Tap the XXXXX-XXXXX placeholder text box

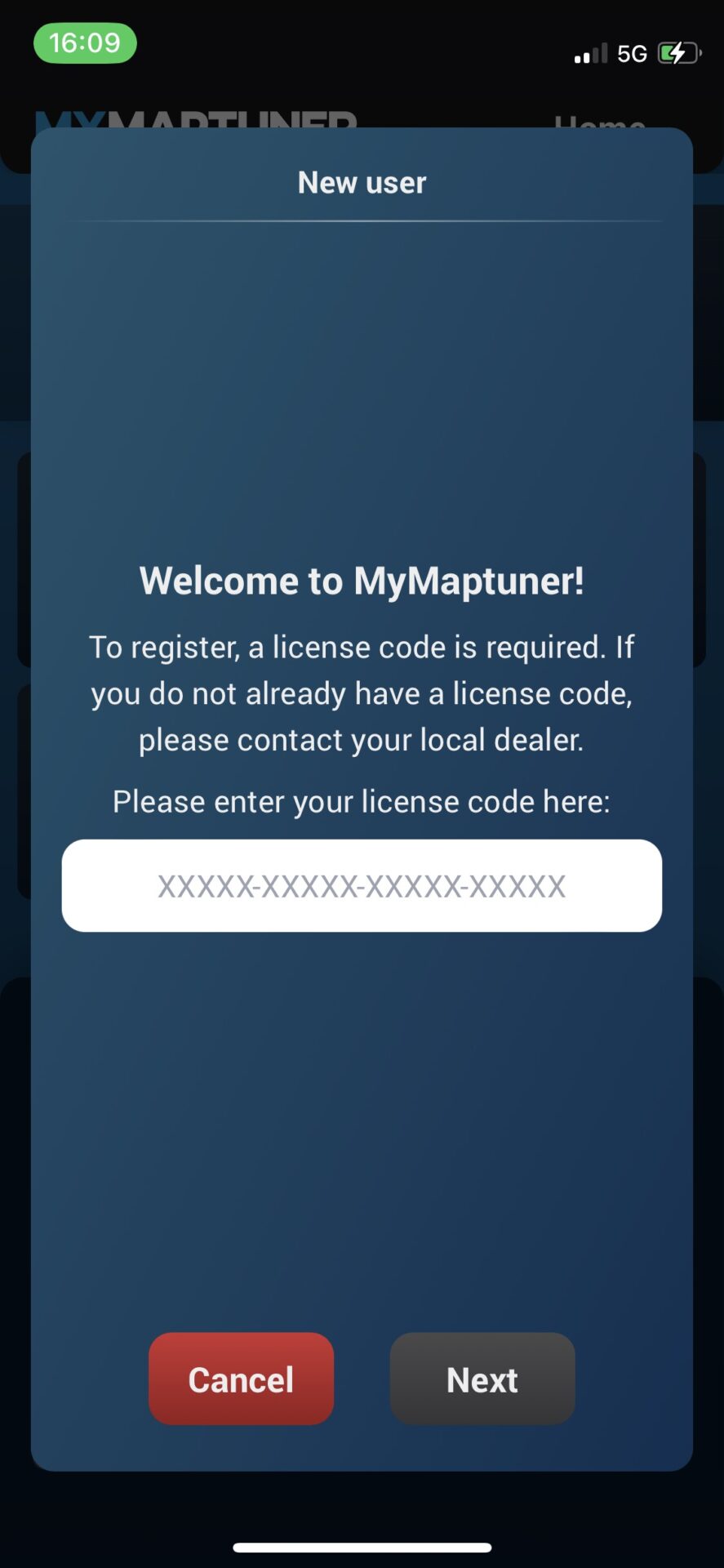[x=362, y=885]
